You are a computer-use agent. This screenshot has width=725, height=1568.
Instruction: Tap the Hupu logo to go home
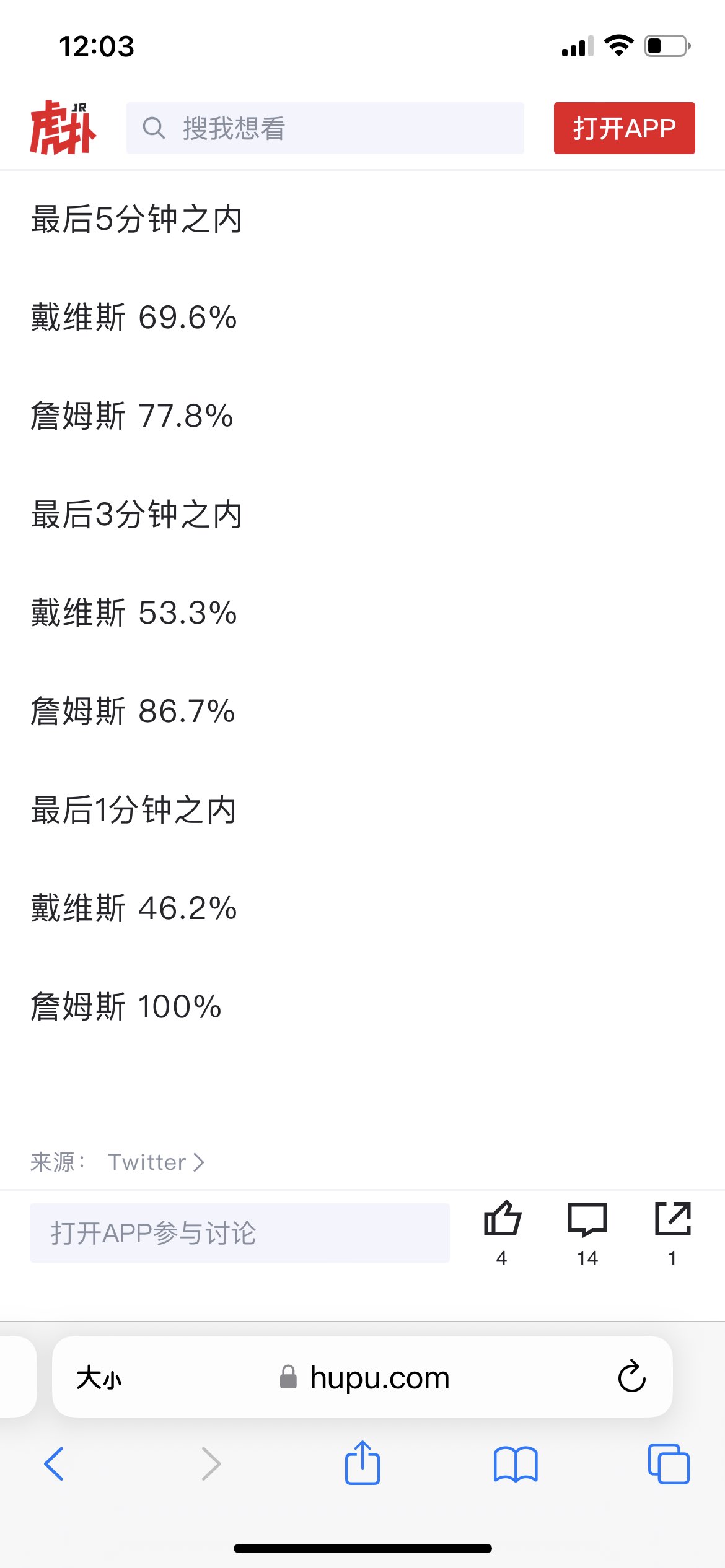[63, 128]
